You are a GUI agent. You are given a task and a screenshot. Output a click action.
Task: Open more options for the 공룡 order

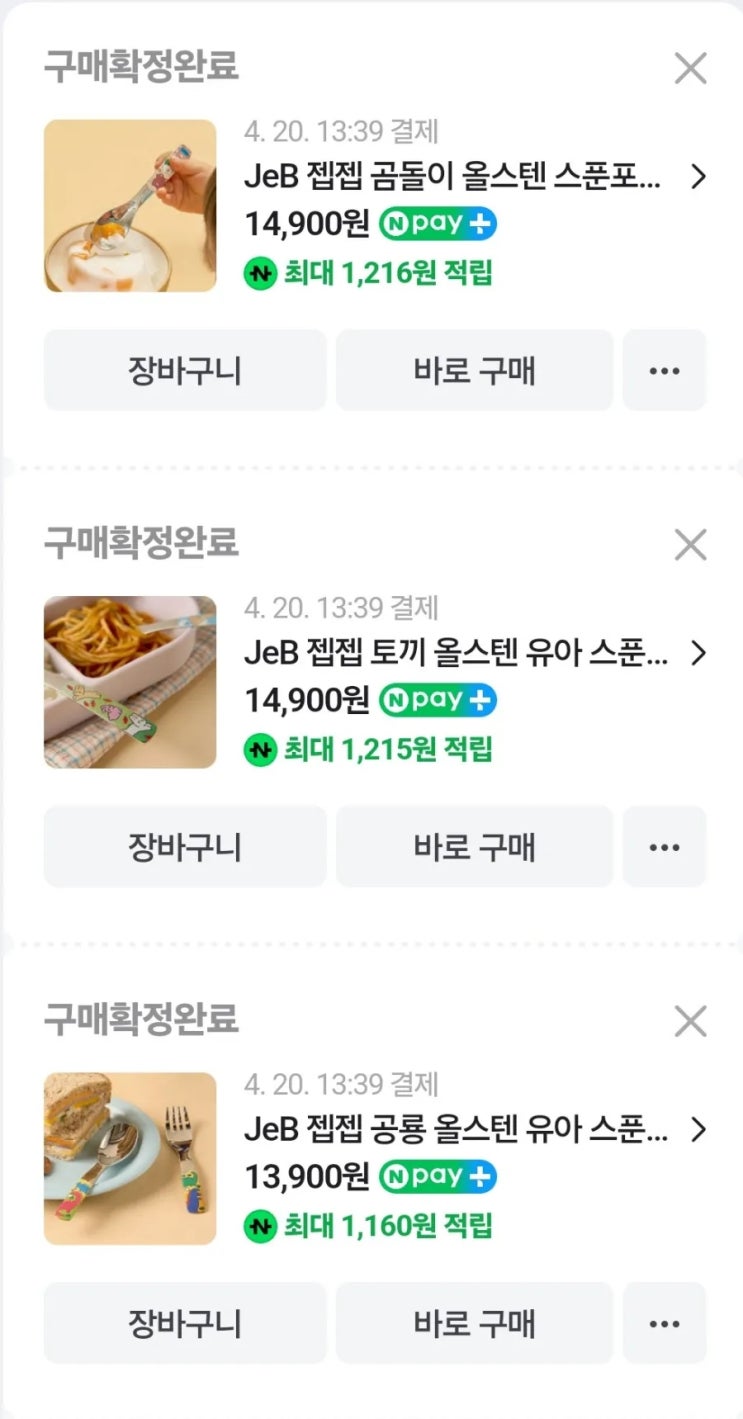664,1323
